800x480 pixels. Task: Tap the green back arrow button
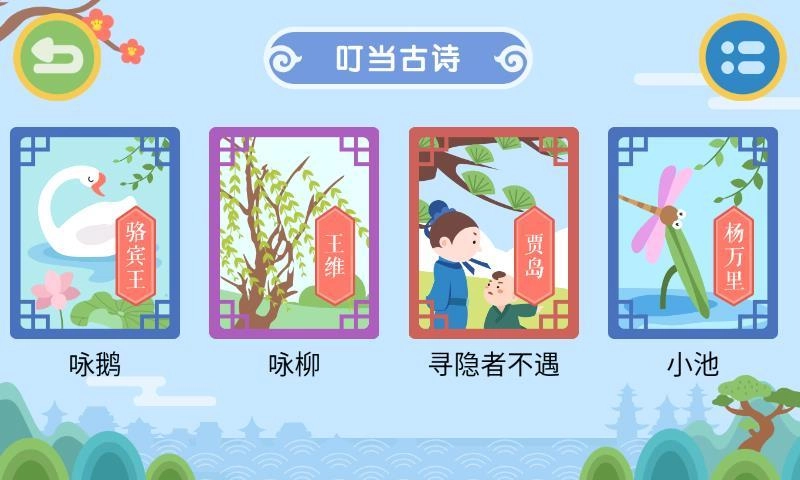tap(57, 57)
